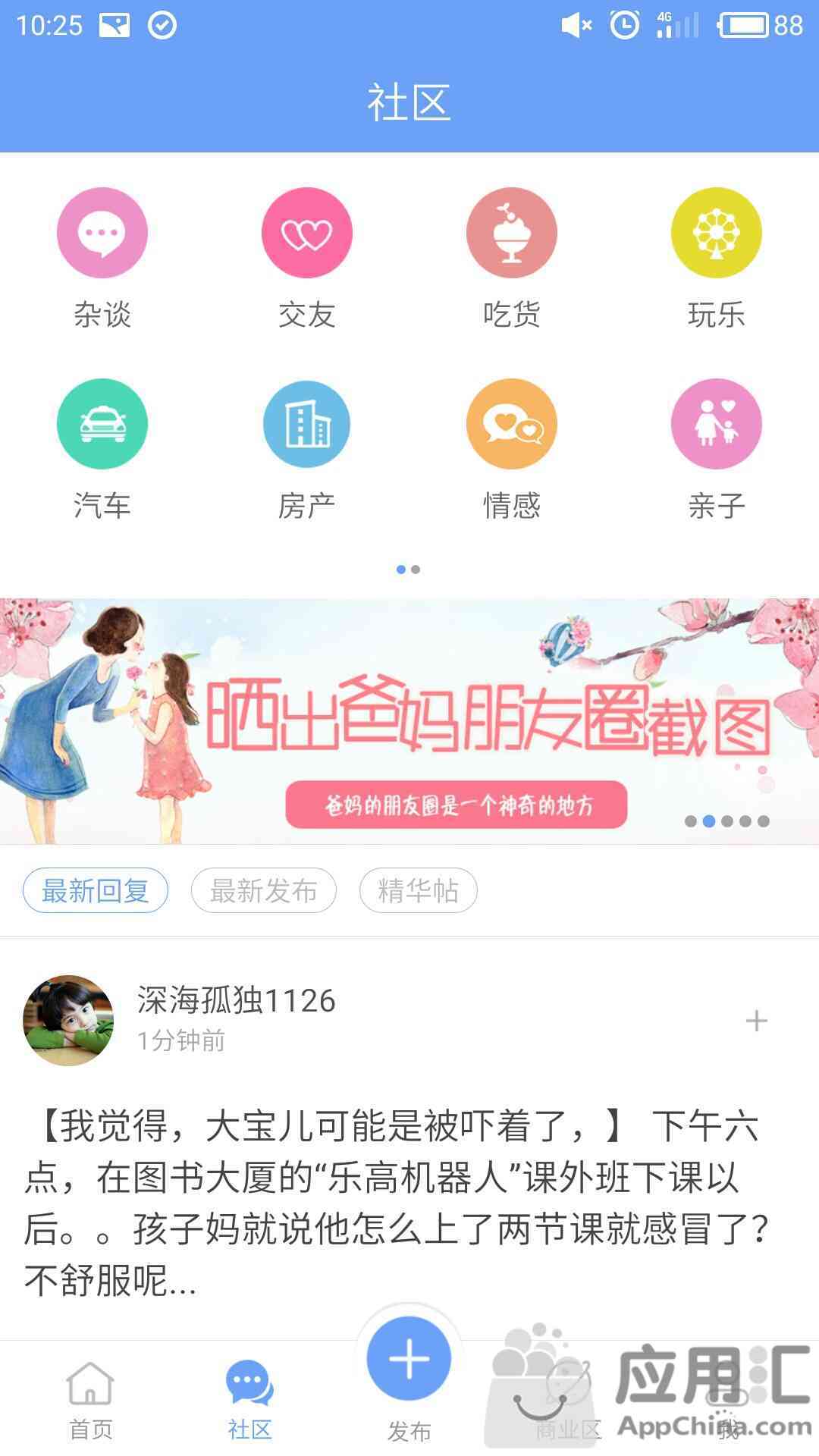Open the 晒出爸妈朋友圈截图 banner
Image resolution: width=819 pixels, height=1456 pixels.
[x=409, y=720]
